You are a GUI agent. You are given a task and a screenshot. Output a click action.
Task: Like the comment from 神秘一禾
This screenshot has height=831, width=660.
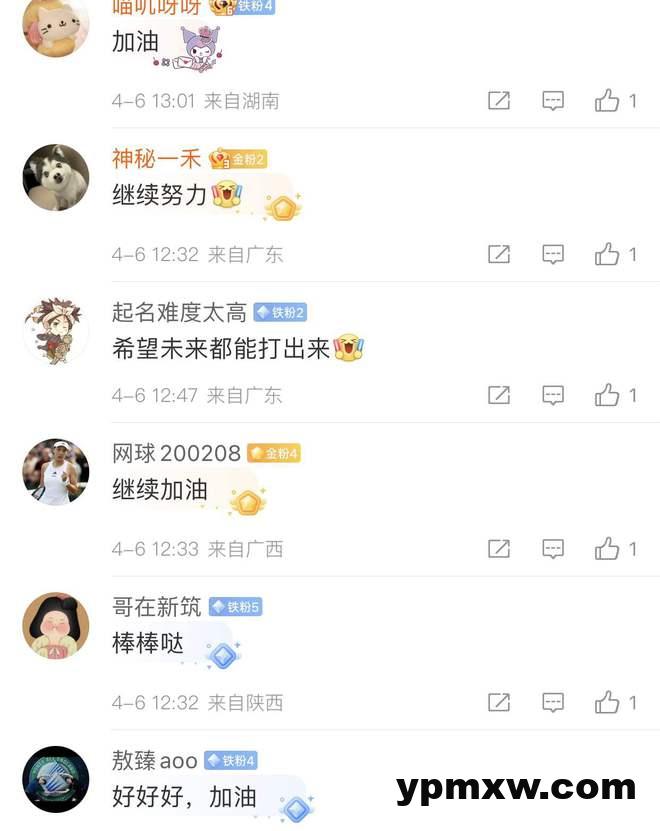pyautogui.click(x=607, y=254)
